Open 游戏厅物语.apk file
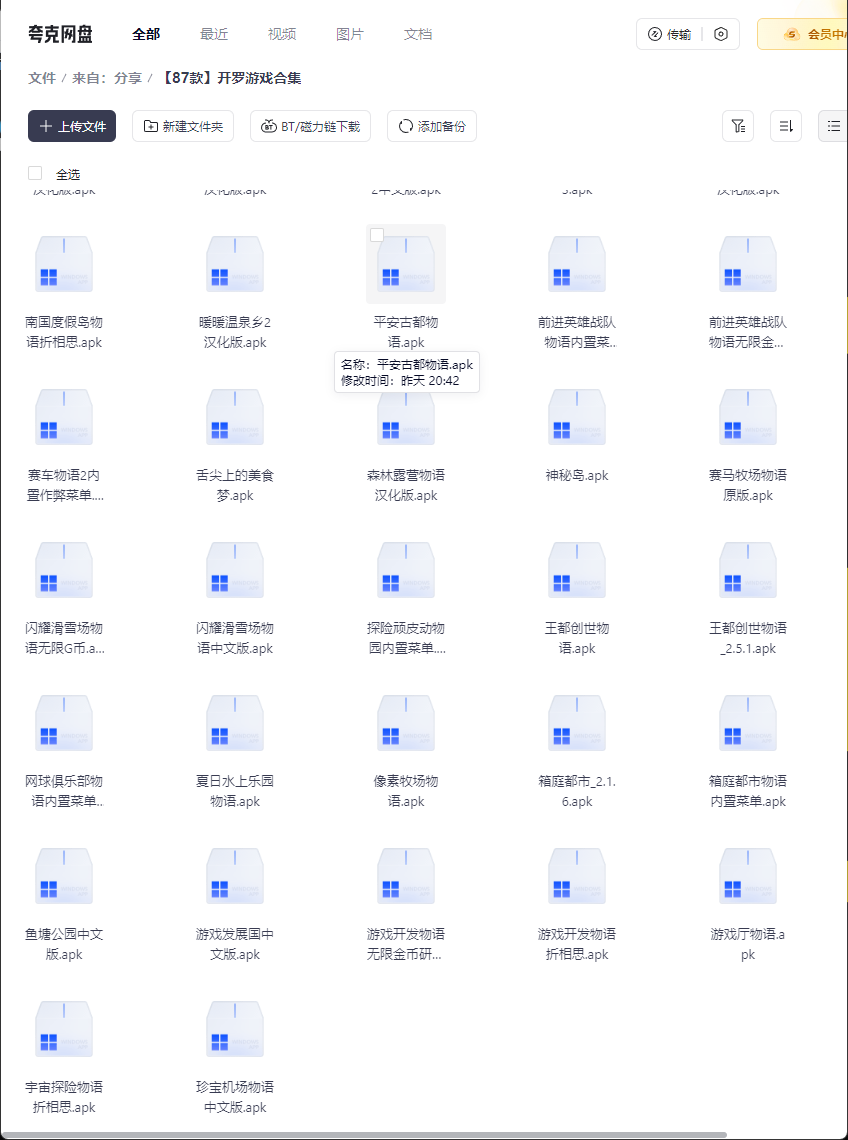The height and width of the screenshot is (1140, 848). [x=748, y=877]
